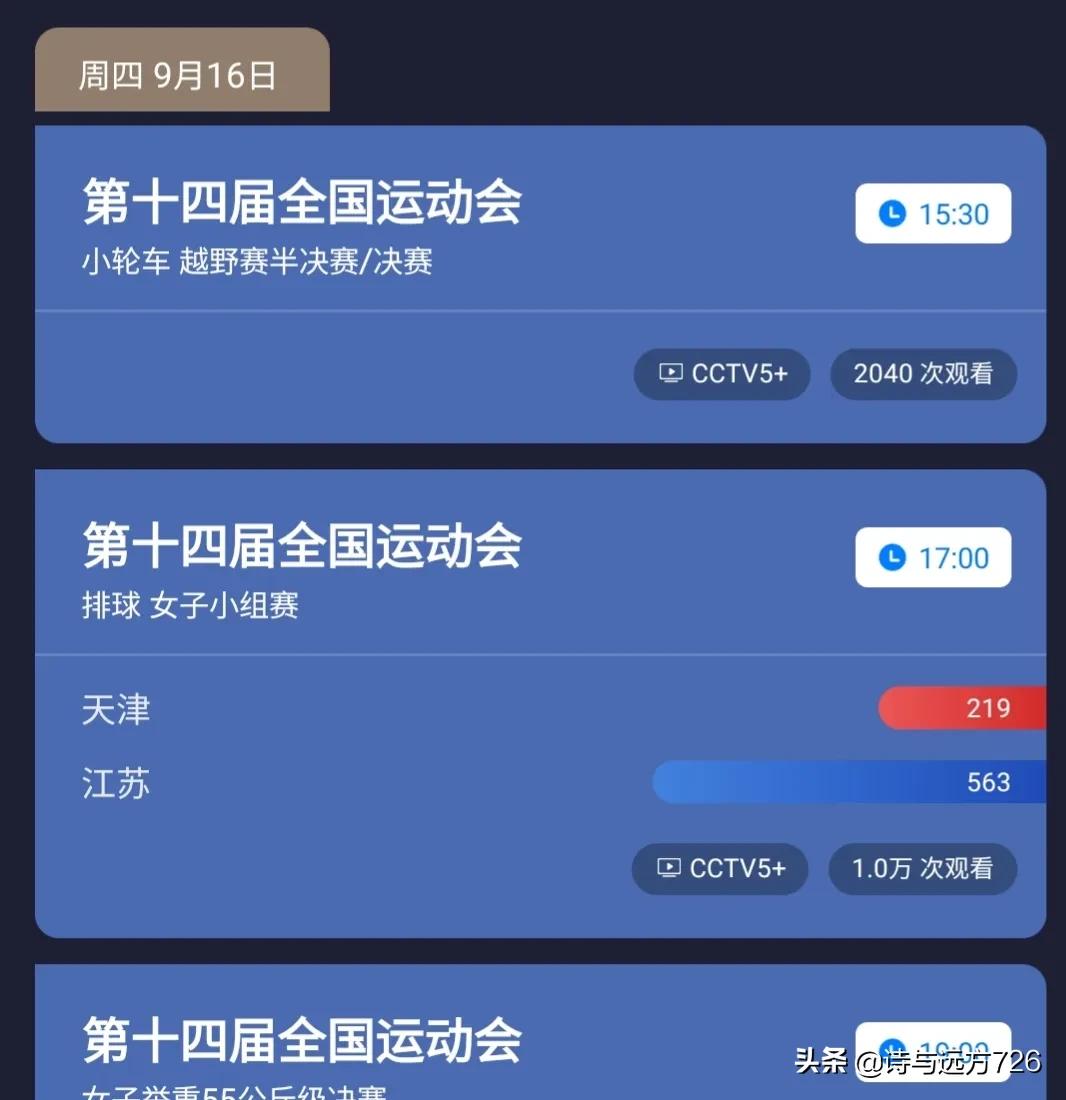Click 天津's red score bar showing 219
Viewport: 1066px width, 1100px height.
pos(960,708)
